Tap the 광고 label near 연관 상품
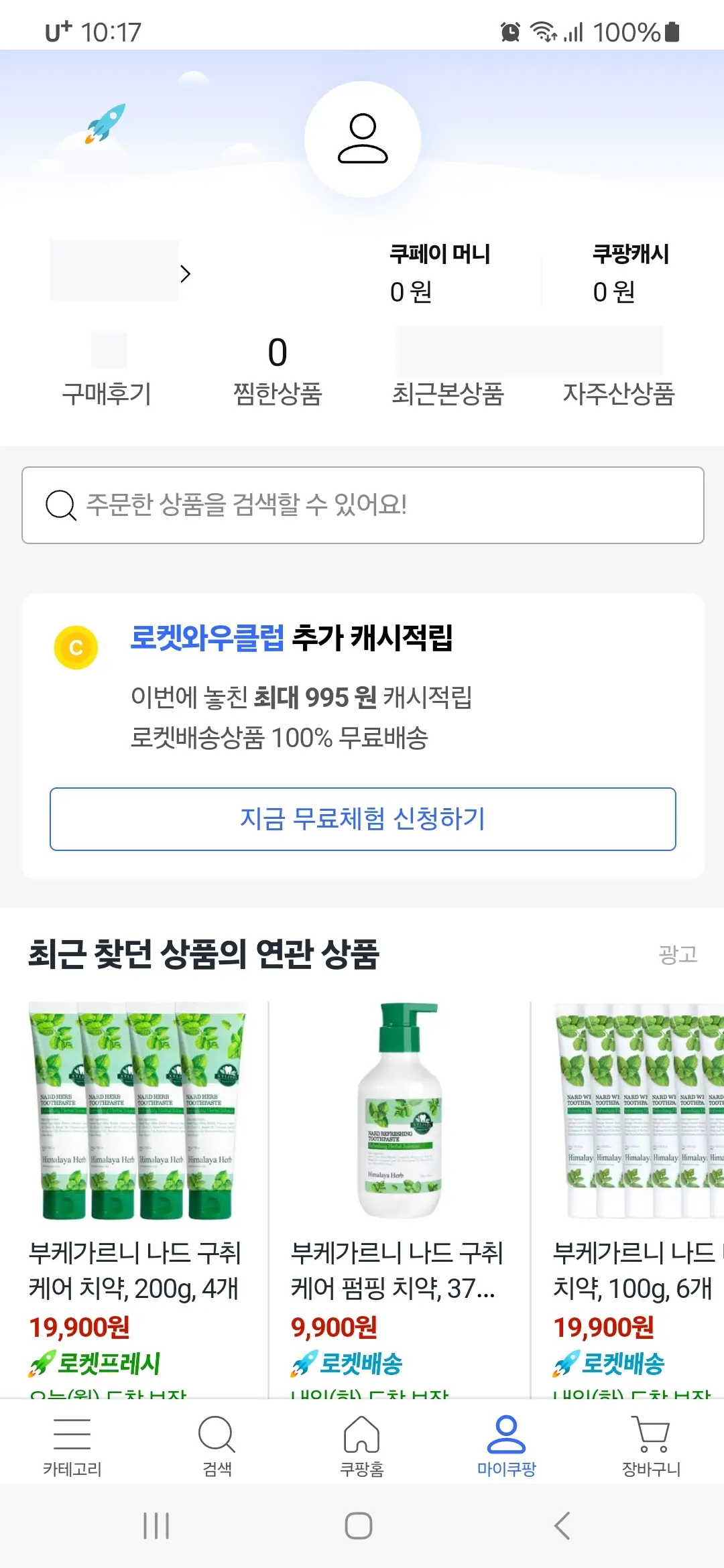Image resolution: width=724 pixels, height=1568 pixels. tap(678, 955)
